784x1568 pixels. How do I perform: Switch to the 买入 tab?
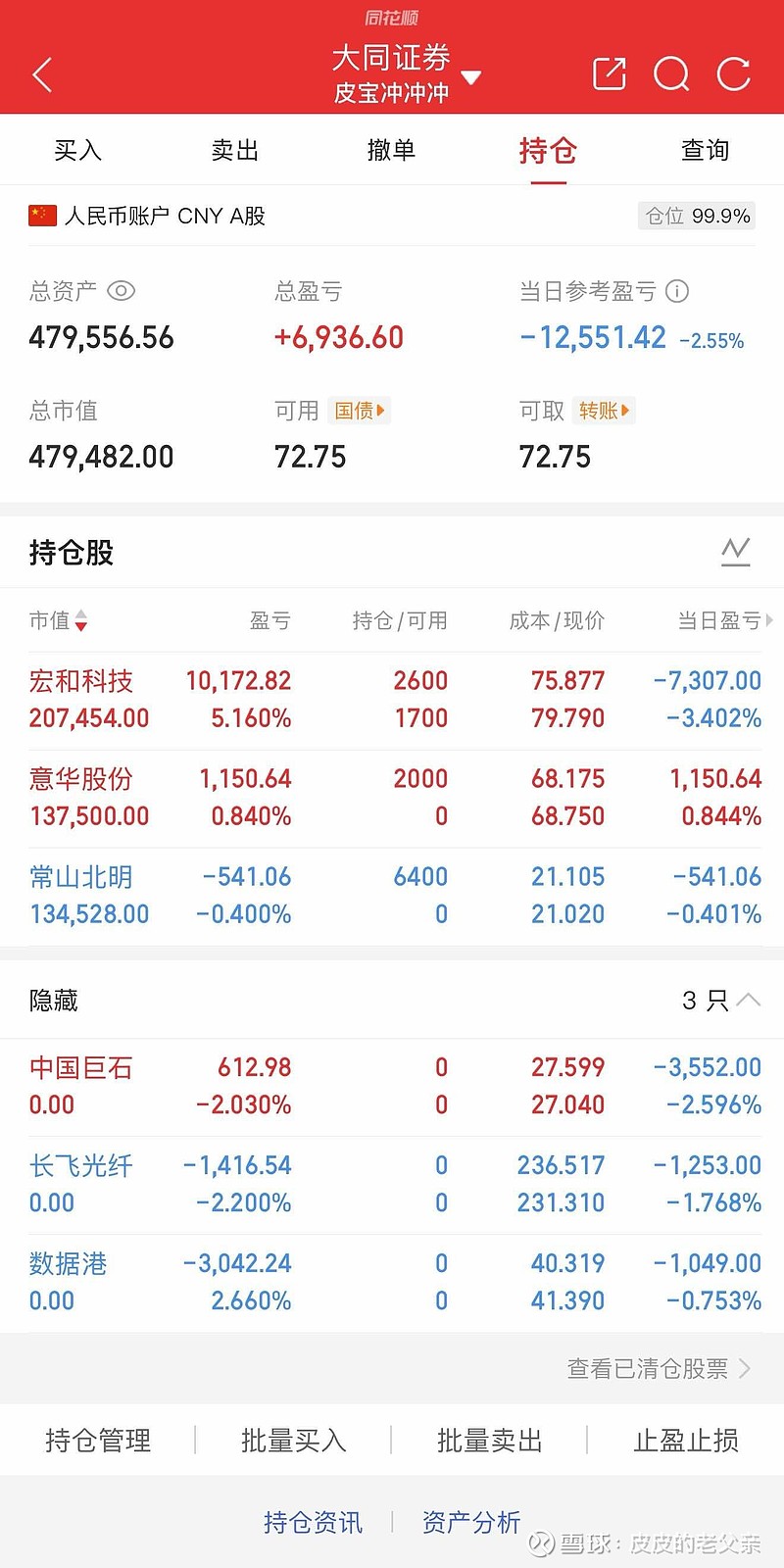pos(78,150)
